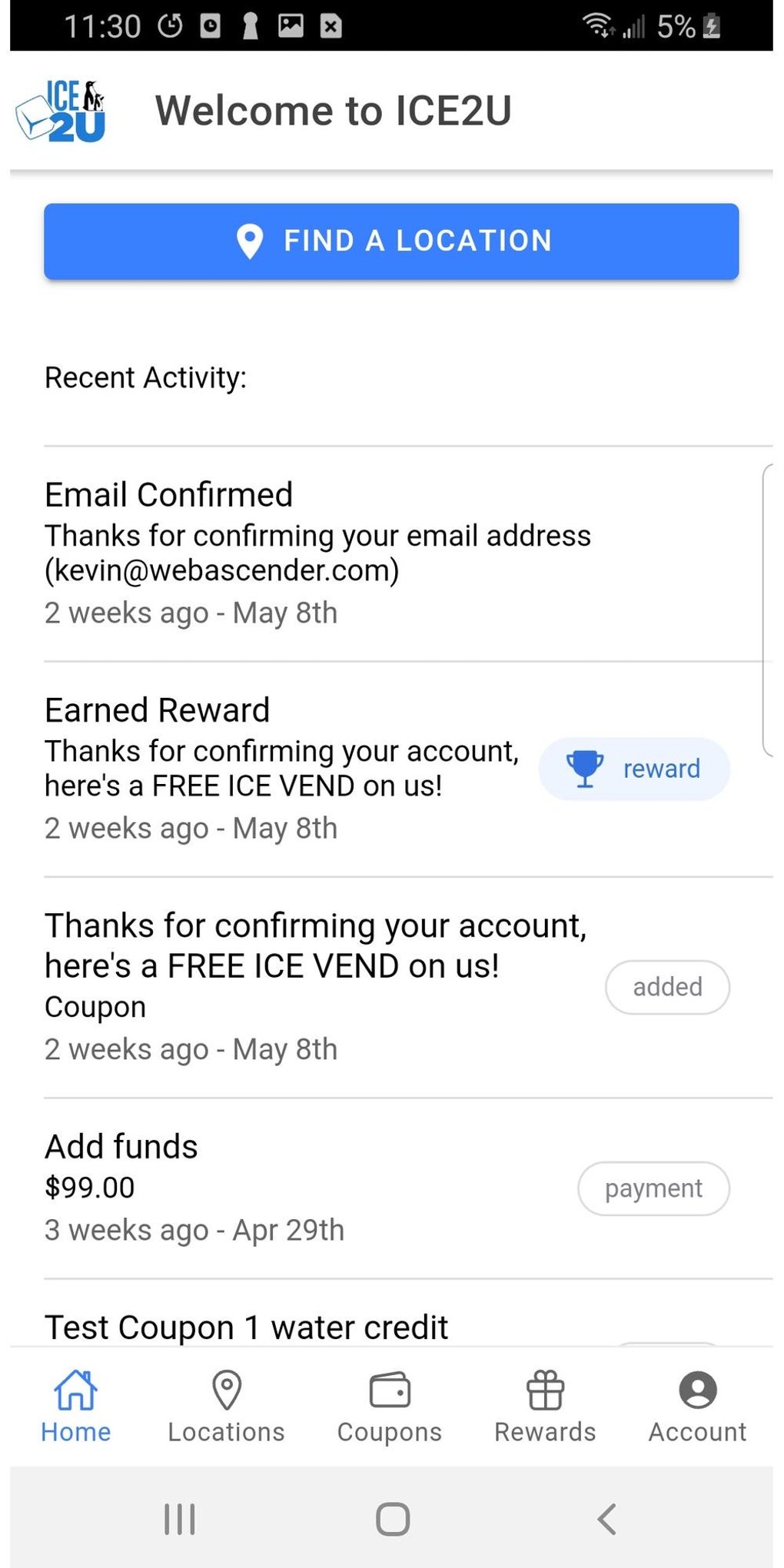Go to the Home tab
The height and width of the screenshot is (1568, 784).
tap(75, 1406)
